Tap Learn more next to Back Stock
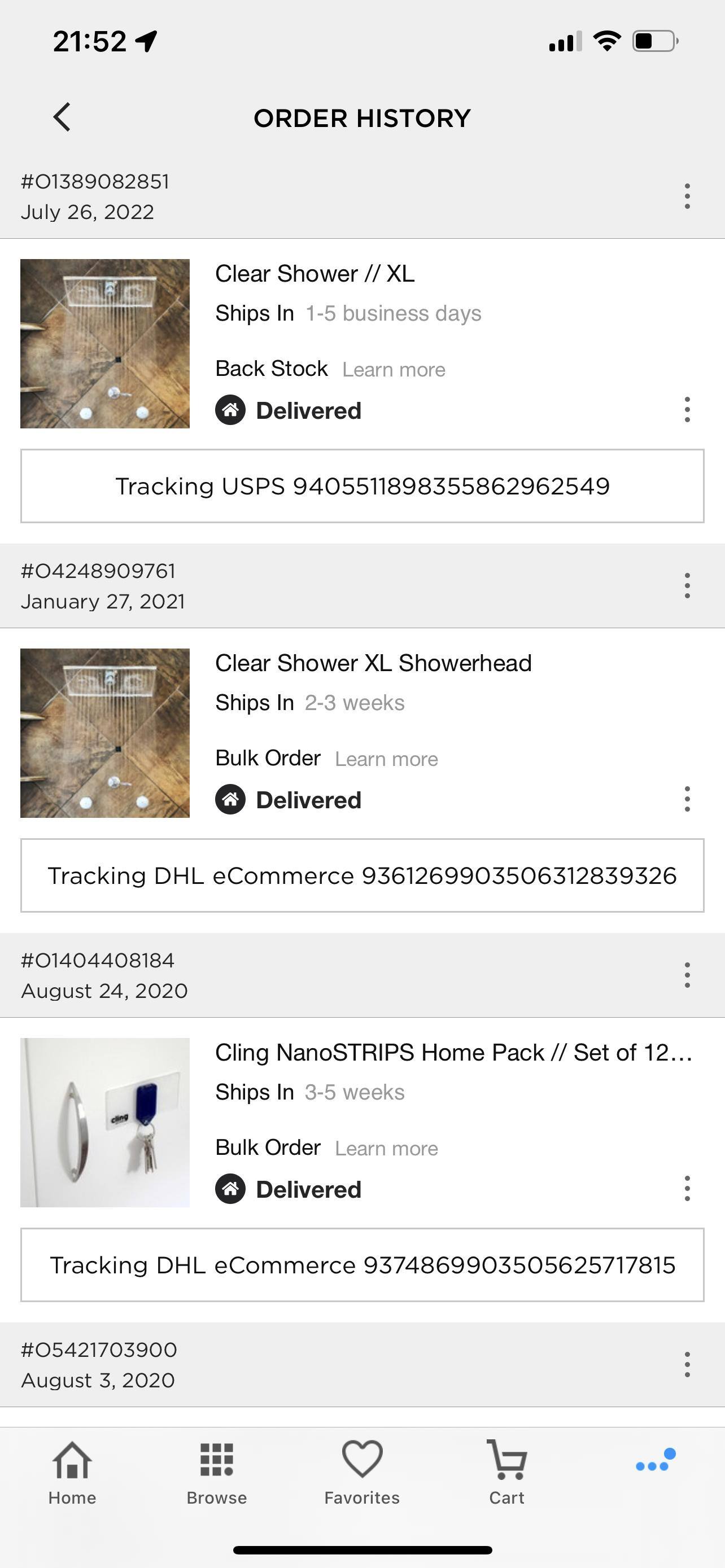725x1568 pixels. click(x=395, y=369)
